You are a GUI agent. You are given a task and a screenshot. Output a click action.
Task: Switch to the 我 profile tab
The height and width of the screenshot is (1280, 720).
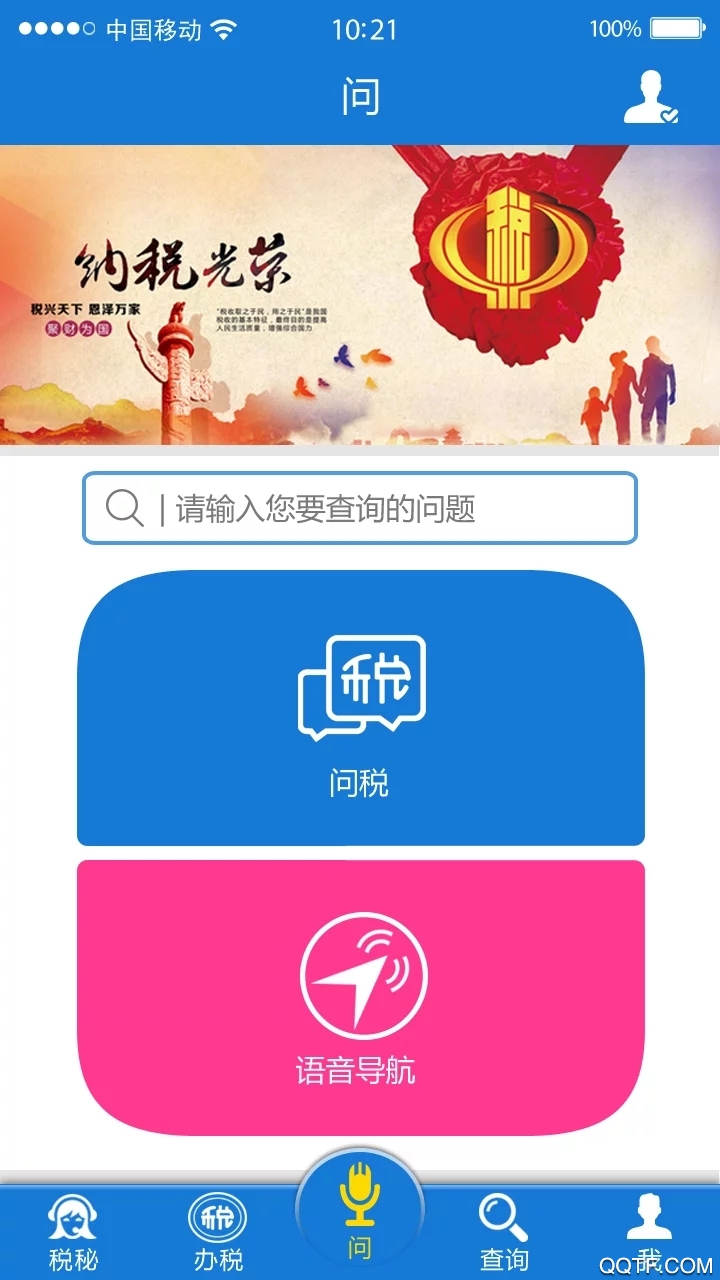pos(649,1228)
